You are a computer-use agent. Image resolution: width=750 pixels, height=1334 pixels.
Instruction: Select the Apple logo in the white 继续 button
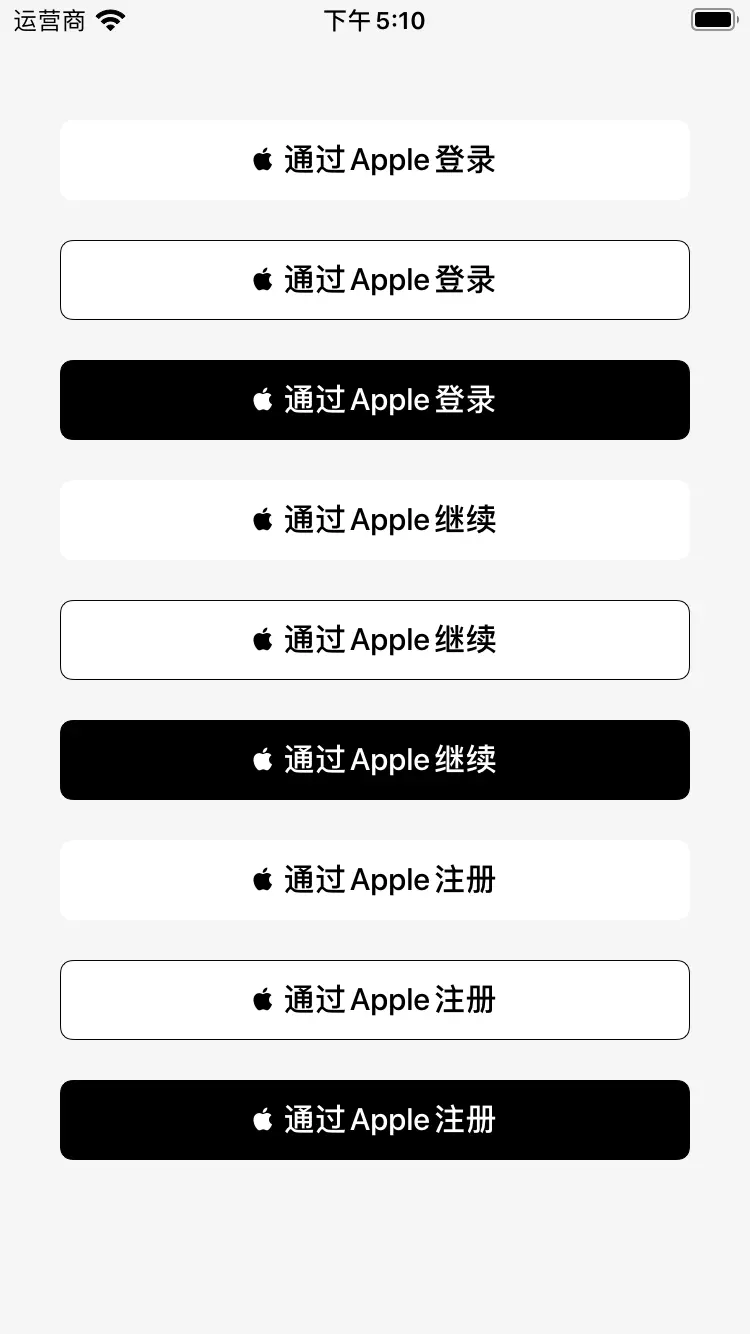(262, 519)
